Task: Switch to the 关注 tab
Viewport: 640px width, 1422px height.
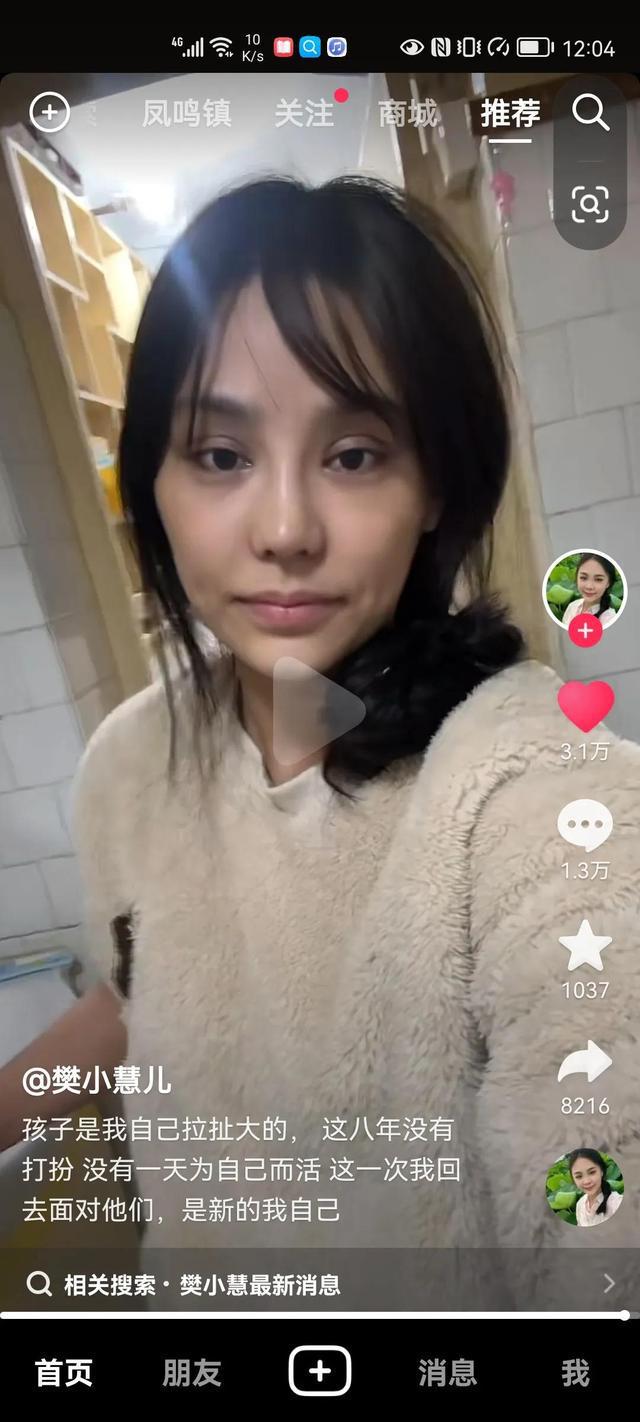Action: point(304,114)
